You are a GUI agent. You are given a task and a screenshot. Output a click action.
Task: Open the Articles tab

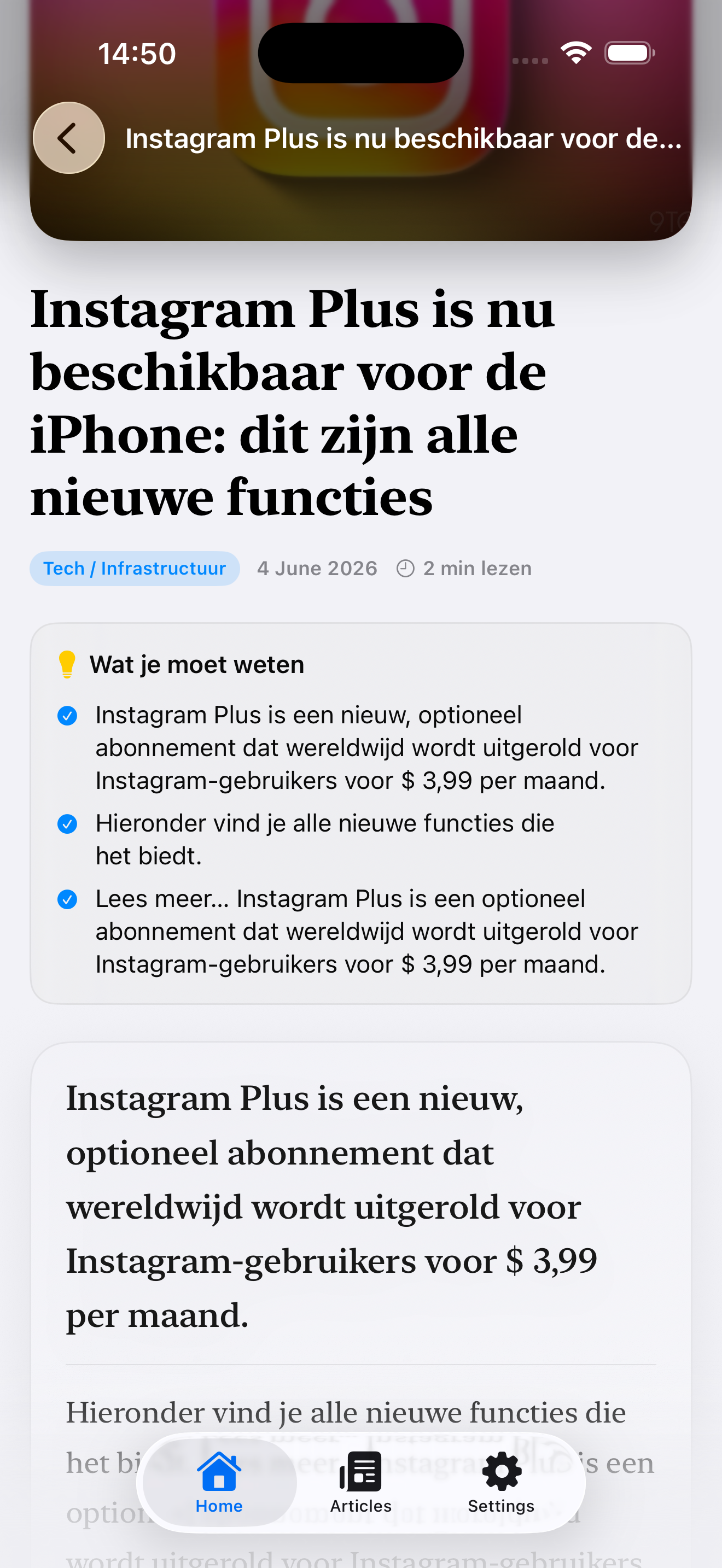pyautogui.click(x=361, y=1482)
